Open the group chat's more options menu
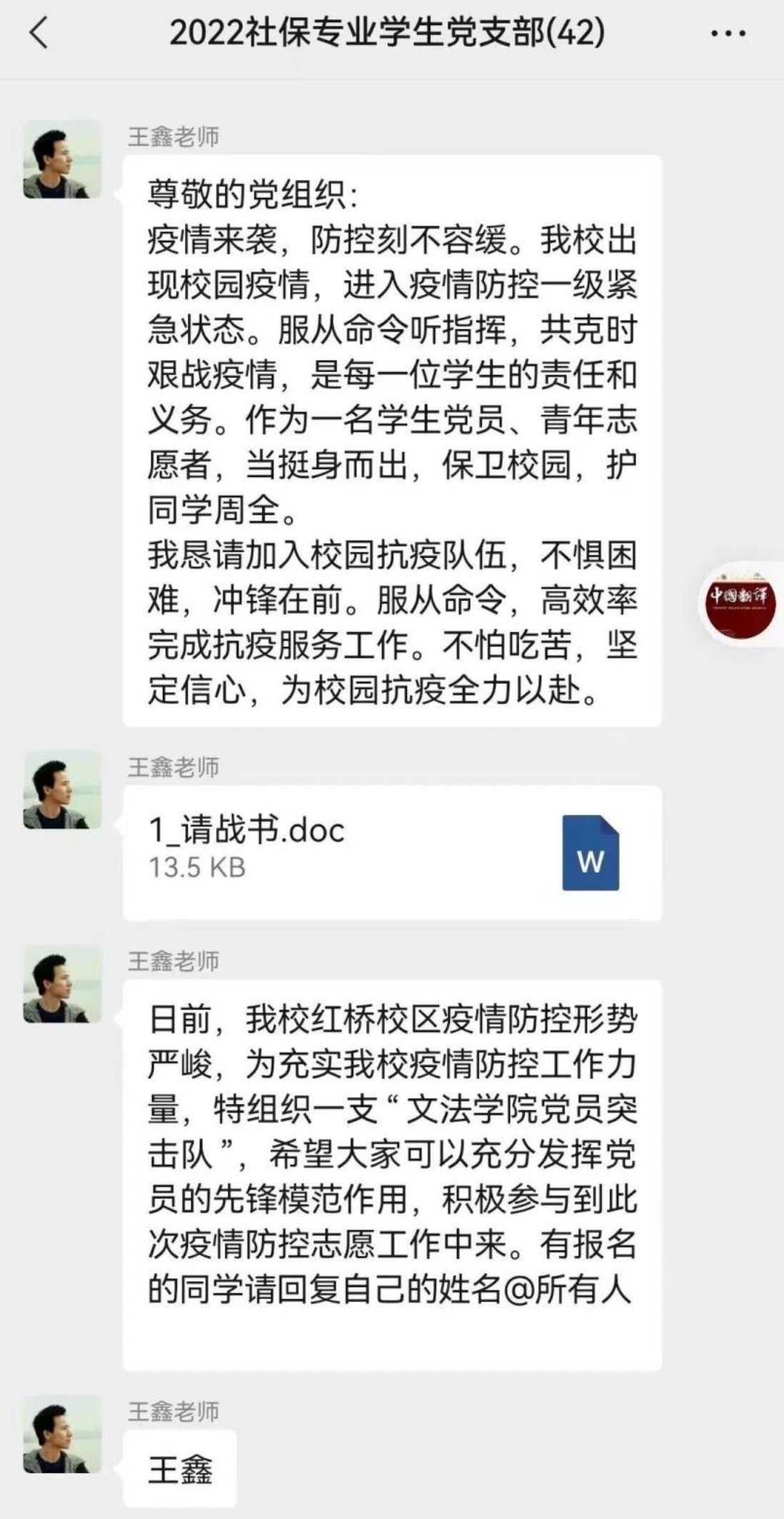The width and height of the screenshot is (784, 1519). [729, 33]
